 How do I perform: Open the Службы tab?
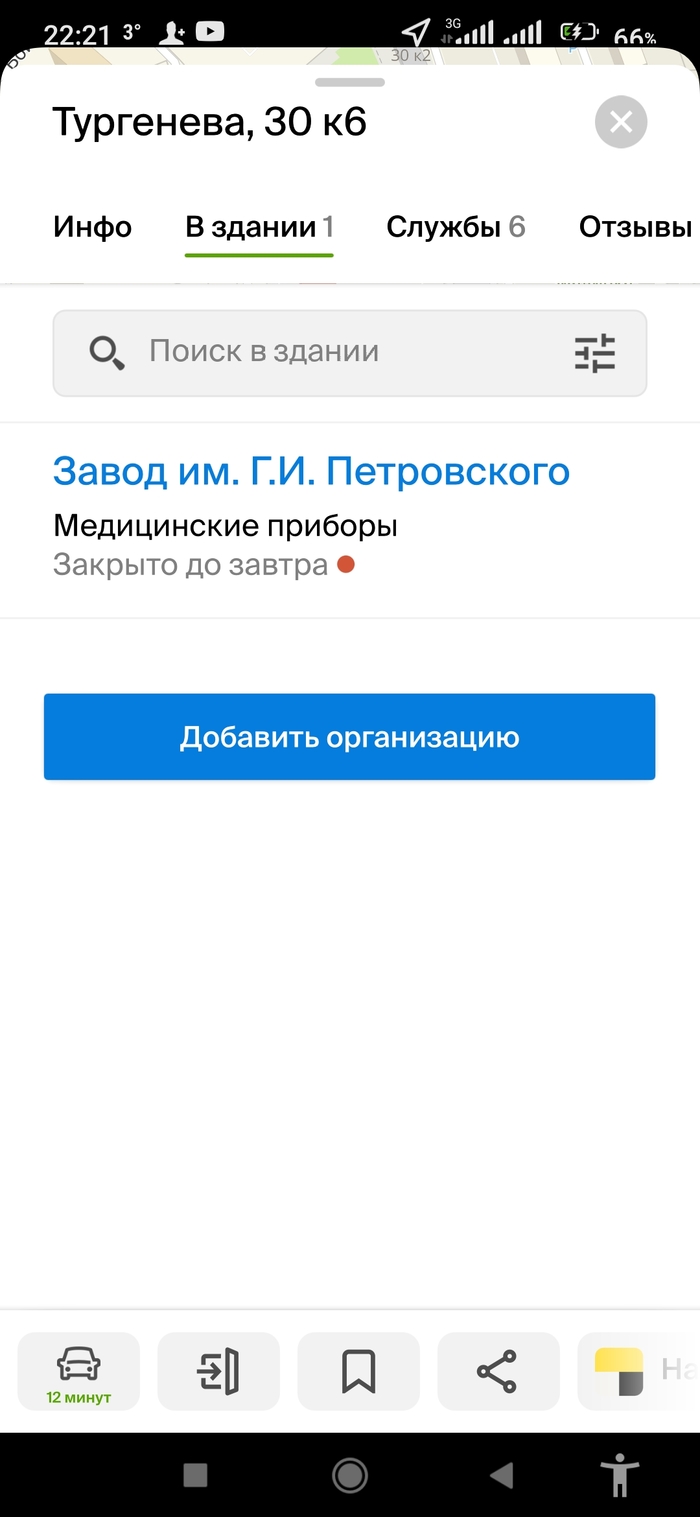455,227
